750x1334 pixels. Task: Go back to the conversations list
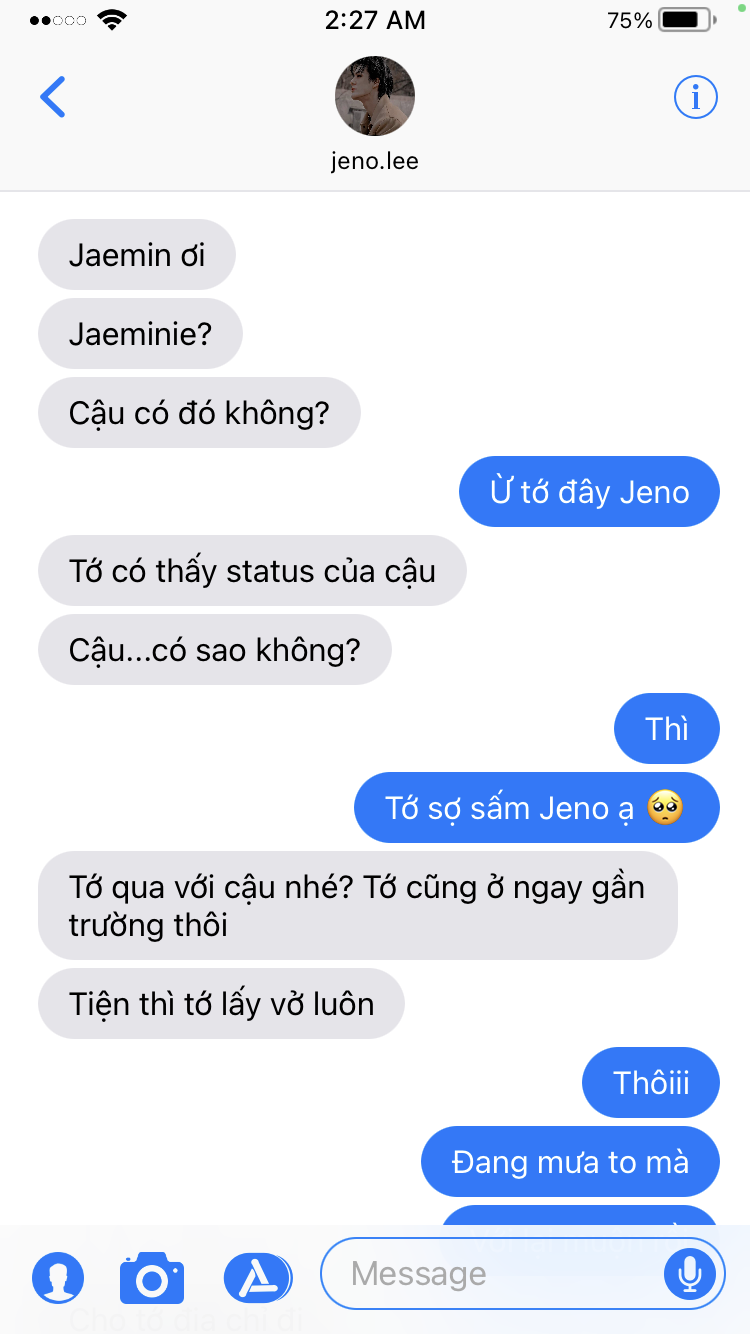(52, 97)
